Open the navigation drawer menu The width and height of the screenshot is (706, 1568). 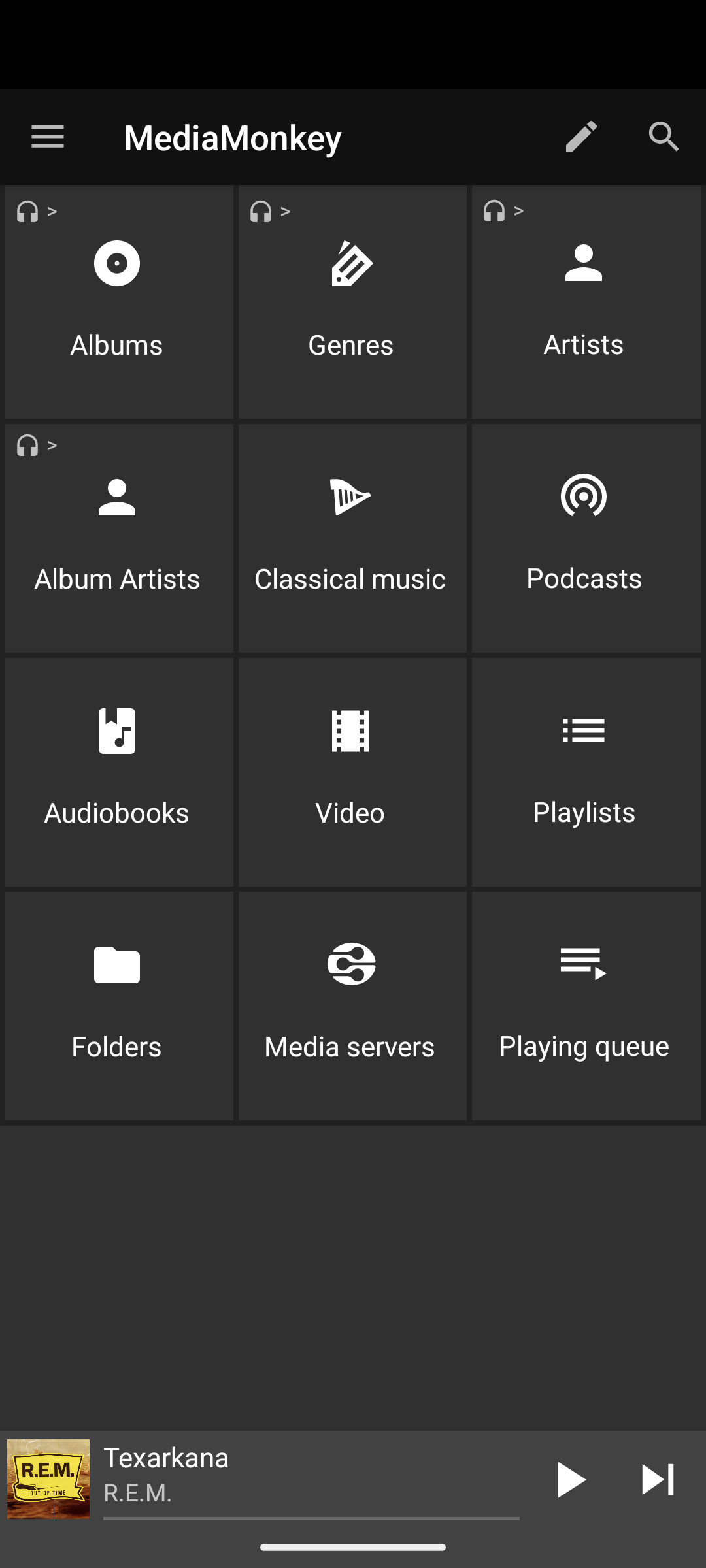48,137
